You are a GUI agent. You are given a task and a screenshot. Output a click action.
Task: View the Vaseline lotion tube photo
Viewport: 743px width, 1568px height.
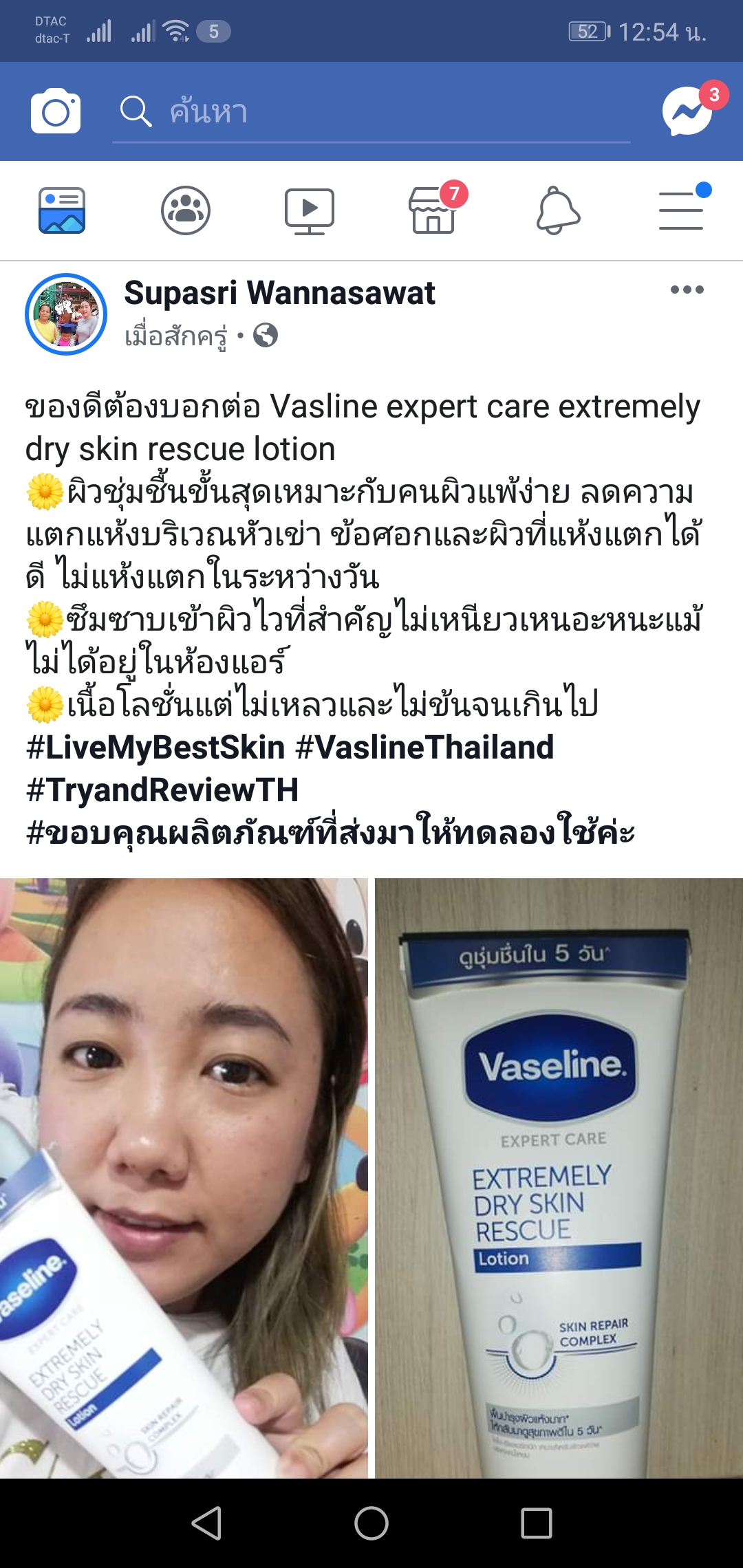click(559, 1178)
